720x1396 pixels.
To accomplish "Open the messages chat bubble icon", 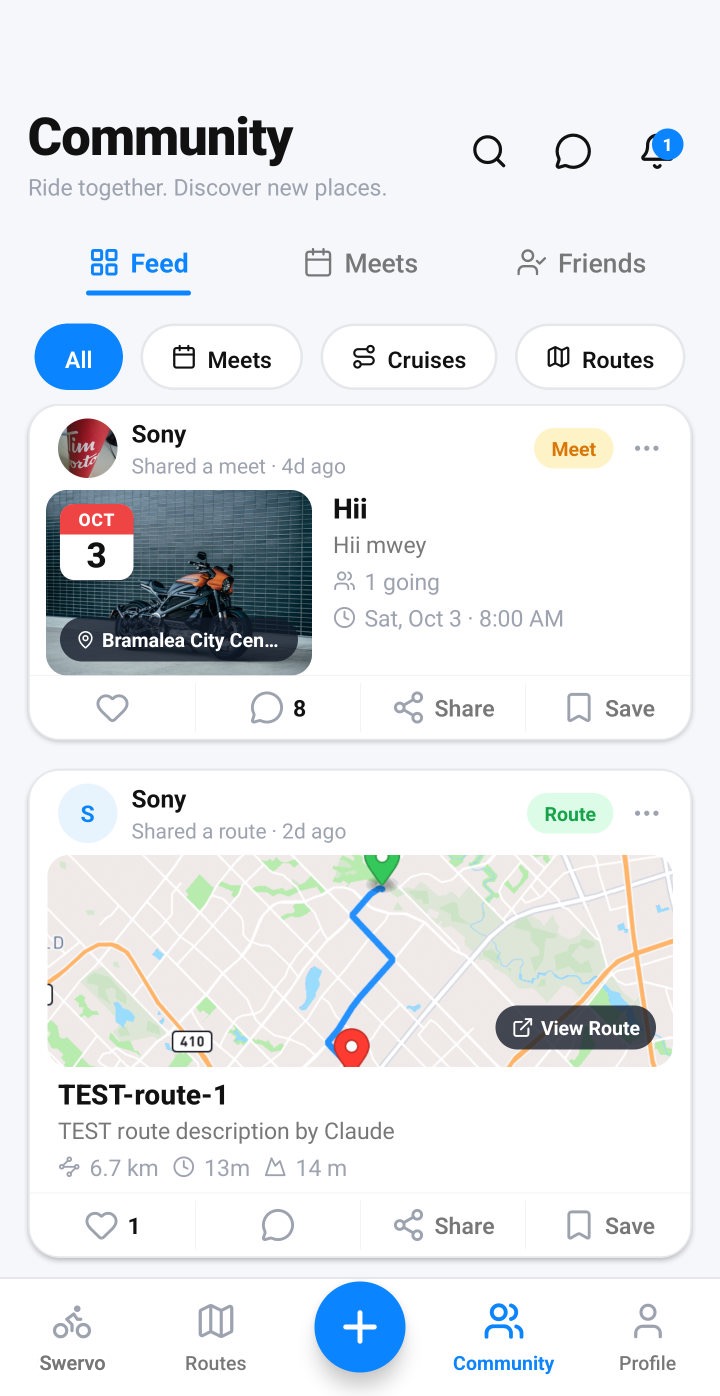I will [x=573, y=152].
